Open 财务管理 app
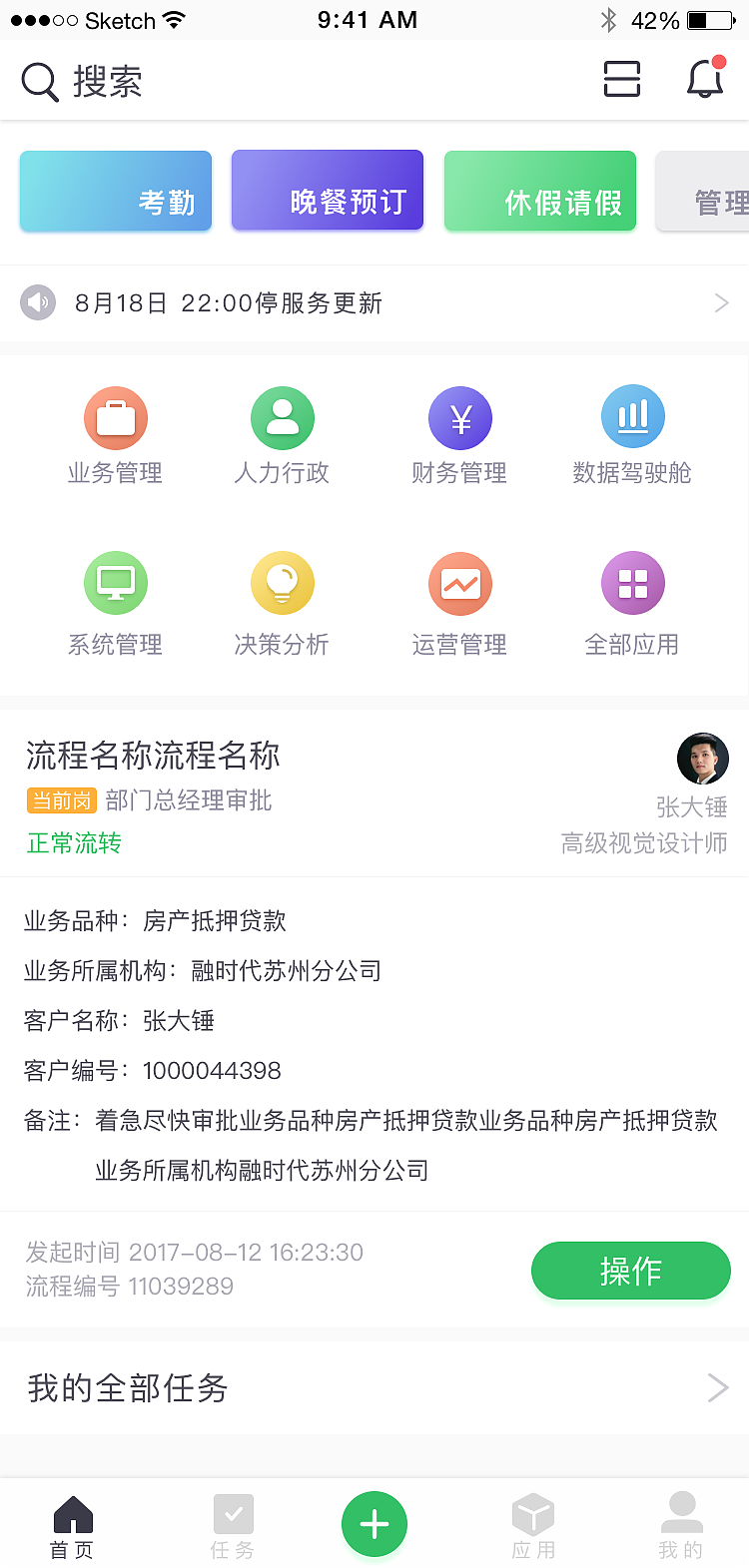 pos(459,436)
